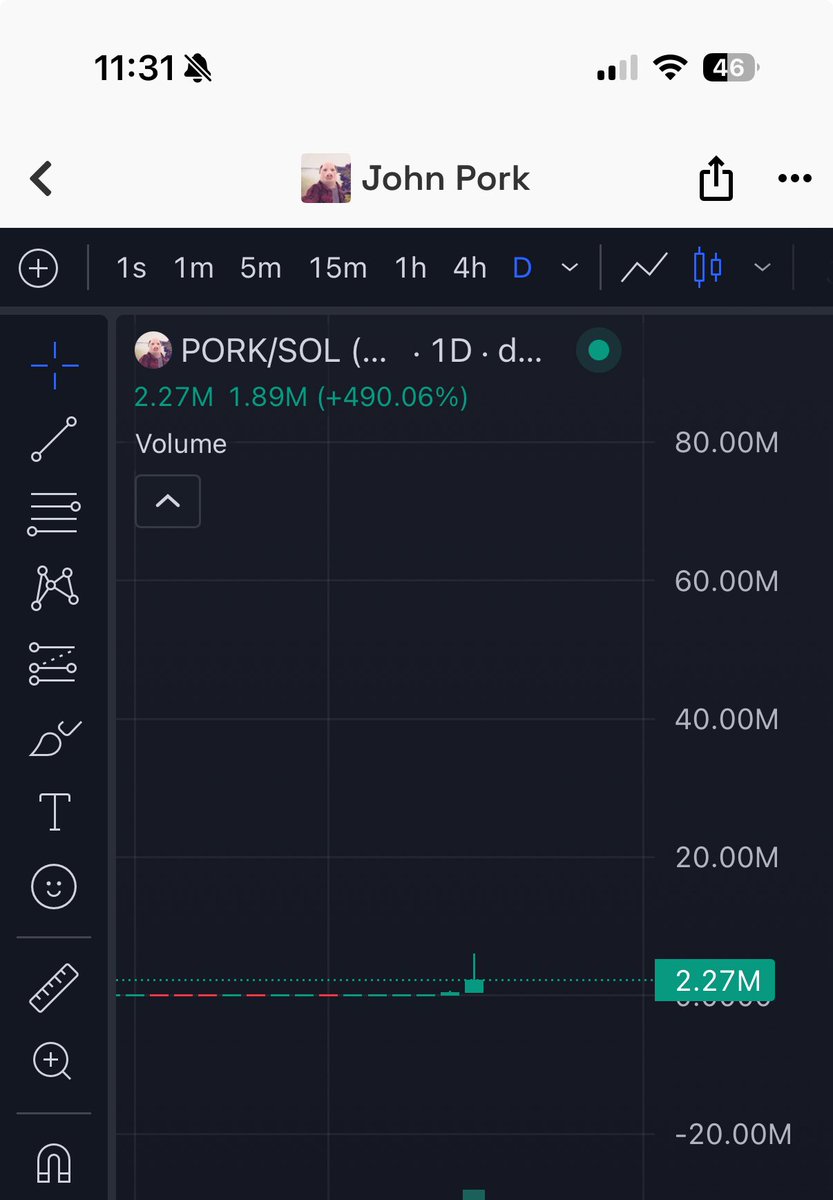Choose the 1h timeframe
This screenshot has width=833, height=1200.
(410, 269)
